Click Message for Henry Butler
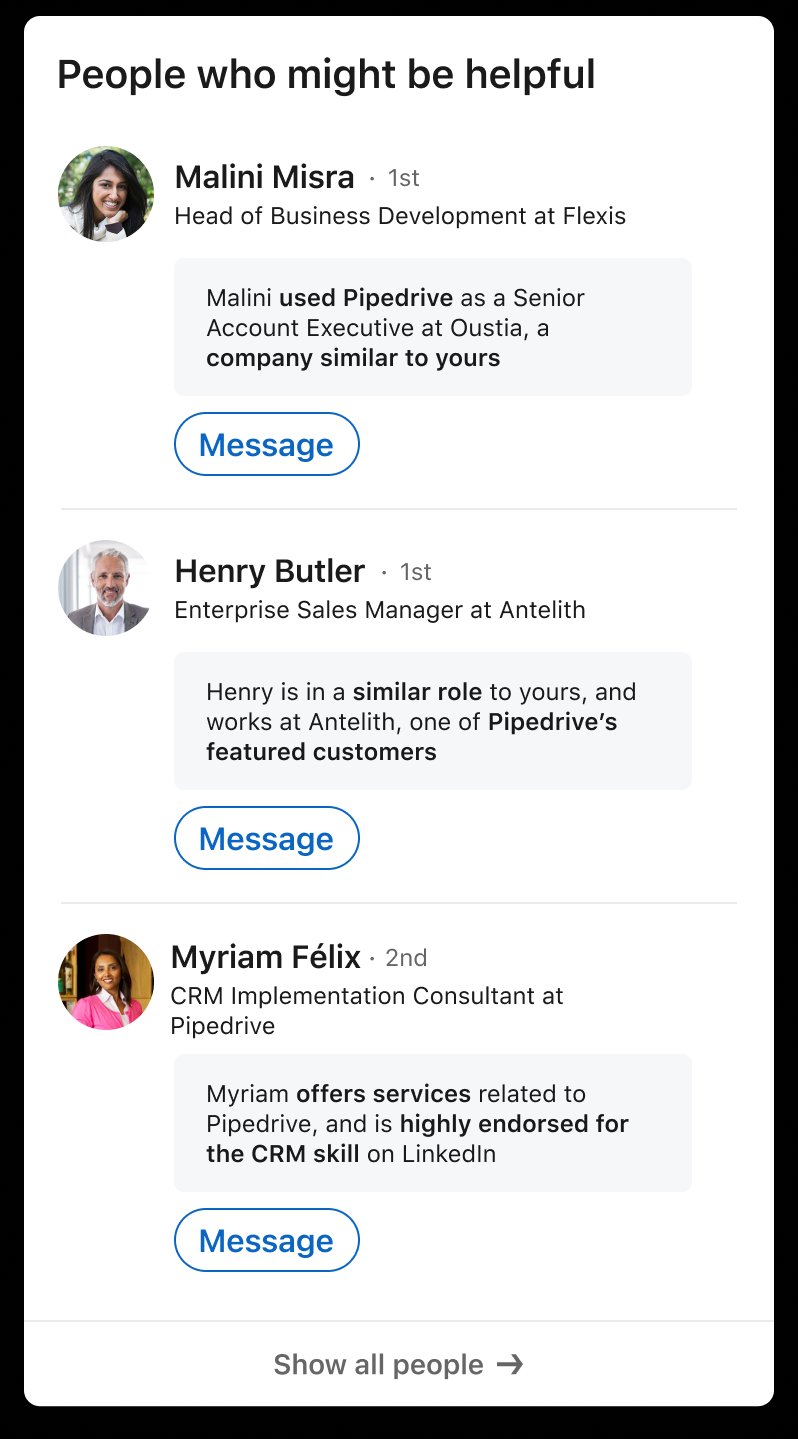Screen dimensions: 798x1439 [266, 838]
